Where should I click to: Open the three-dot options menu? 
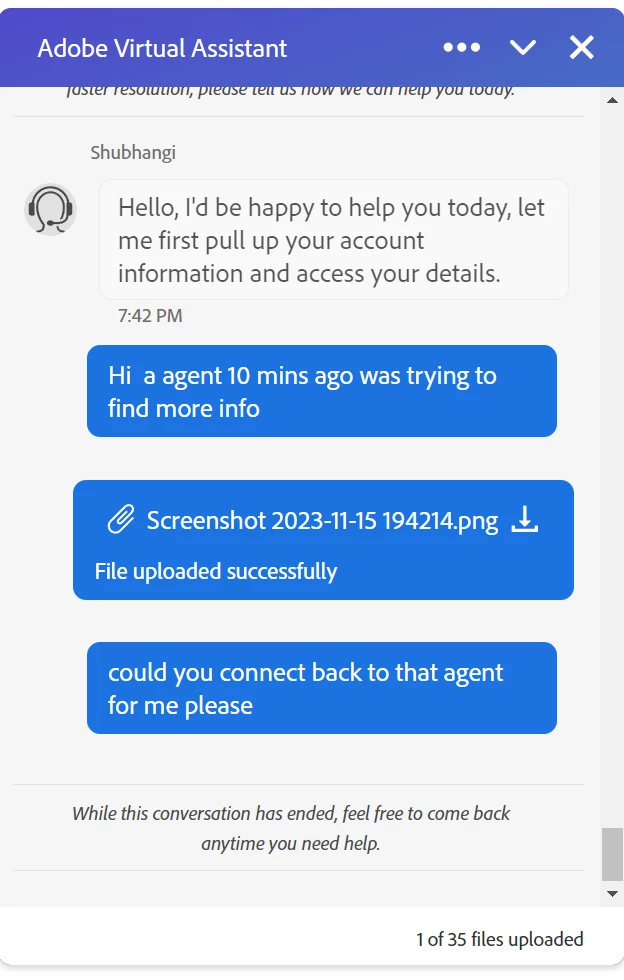click(461, 47)
